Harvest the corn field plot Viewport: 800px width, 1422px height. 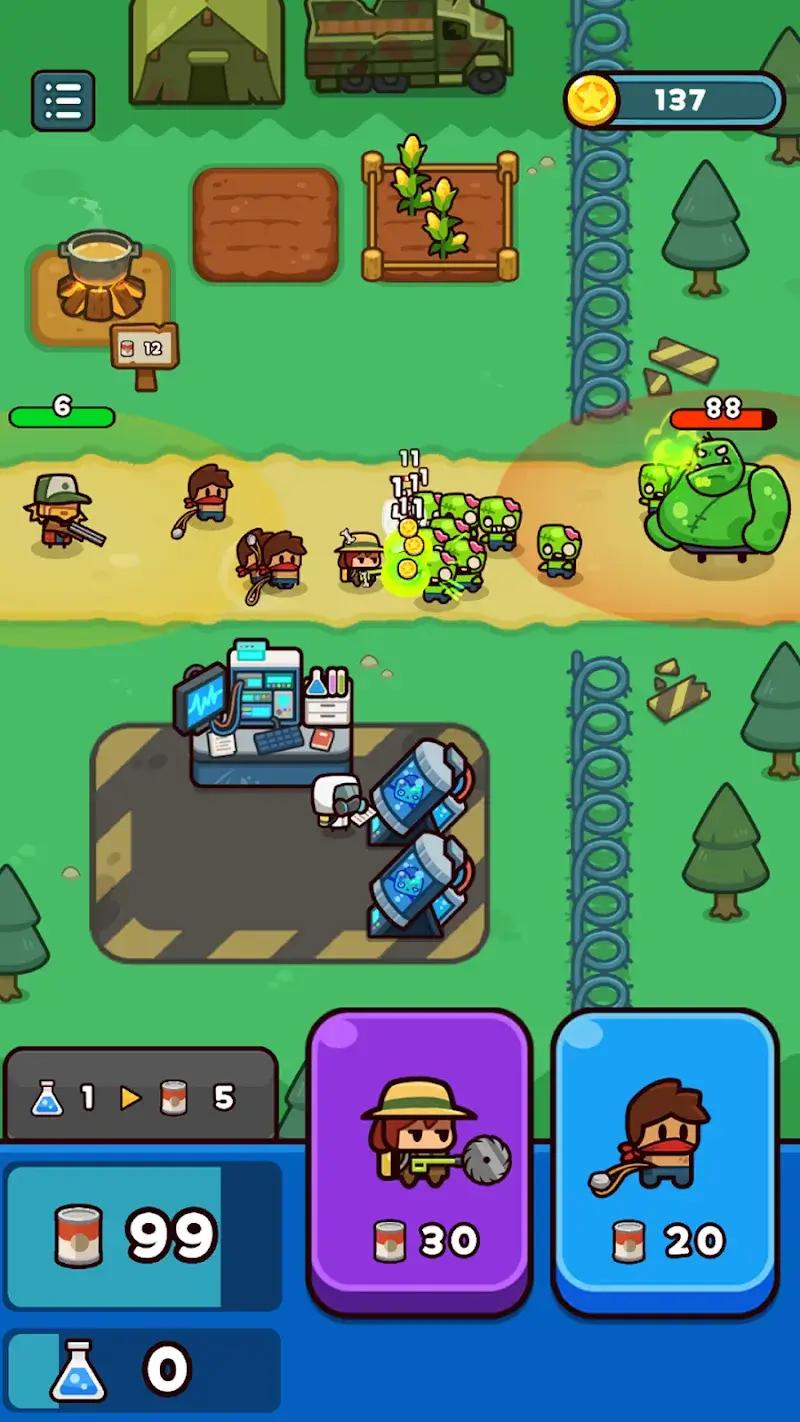440,214
